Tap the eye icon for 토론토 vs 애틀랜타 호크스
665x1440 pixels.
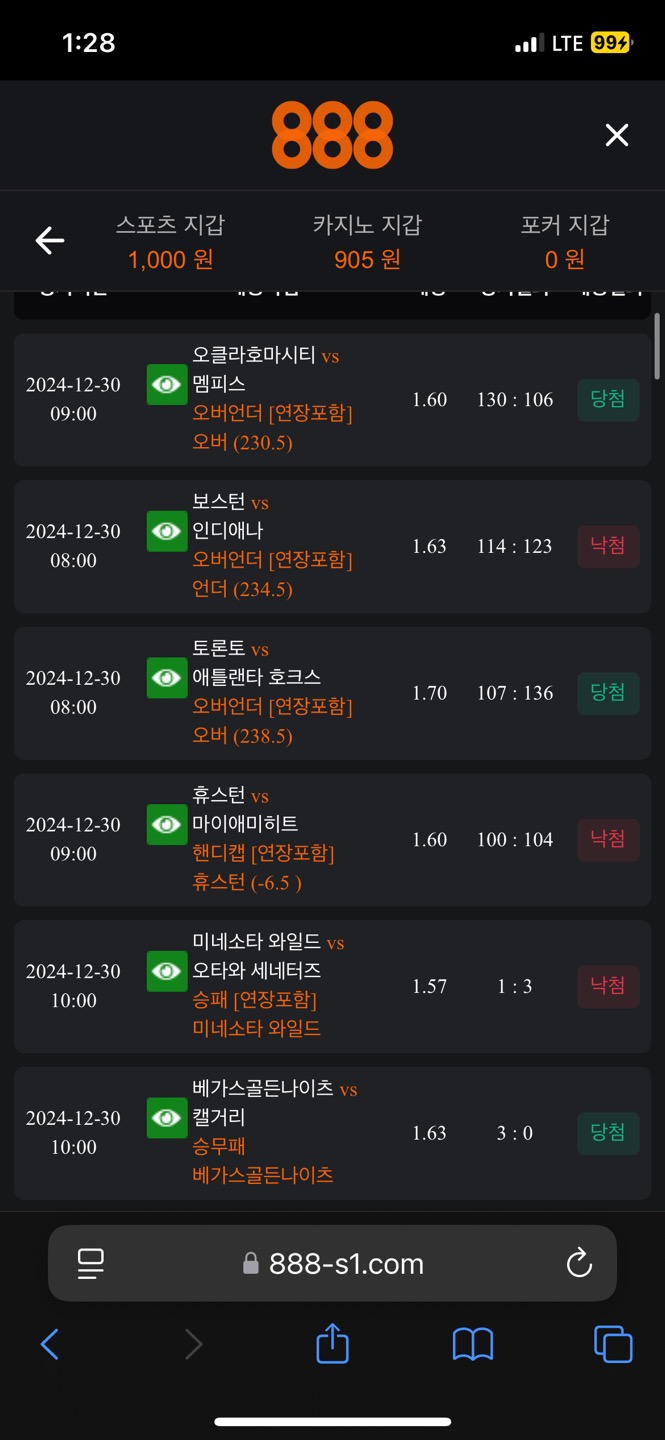(x=167, y=678)
